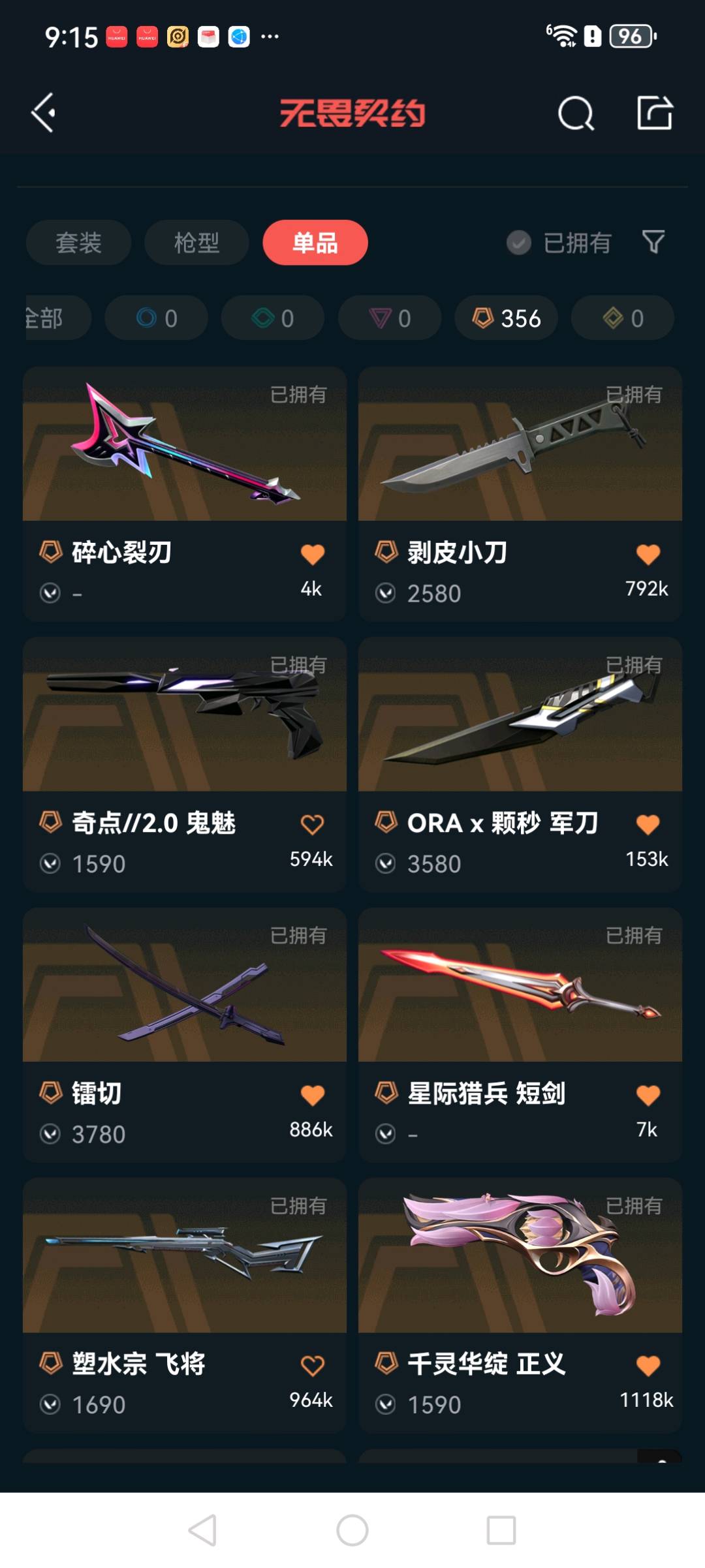This screenshot has width=705, height=1568.
Task: Select the blue circle rarity chip
Action: click(x=156, y=318)
